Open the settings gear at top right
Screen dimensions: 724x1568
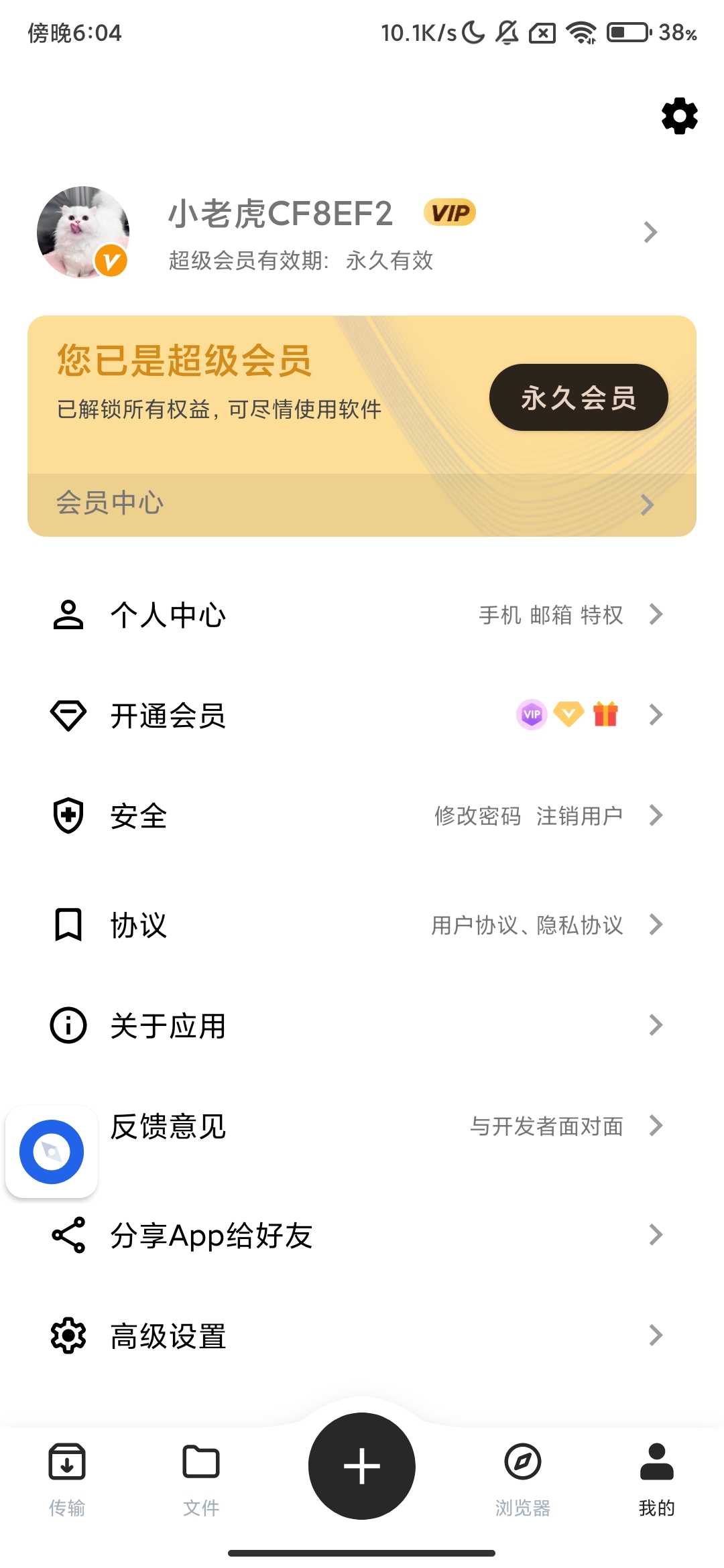(678, 117)
